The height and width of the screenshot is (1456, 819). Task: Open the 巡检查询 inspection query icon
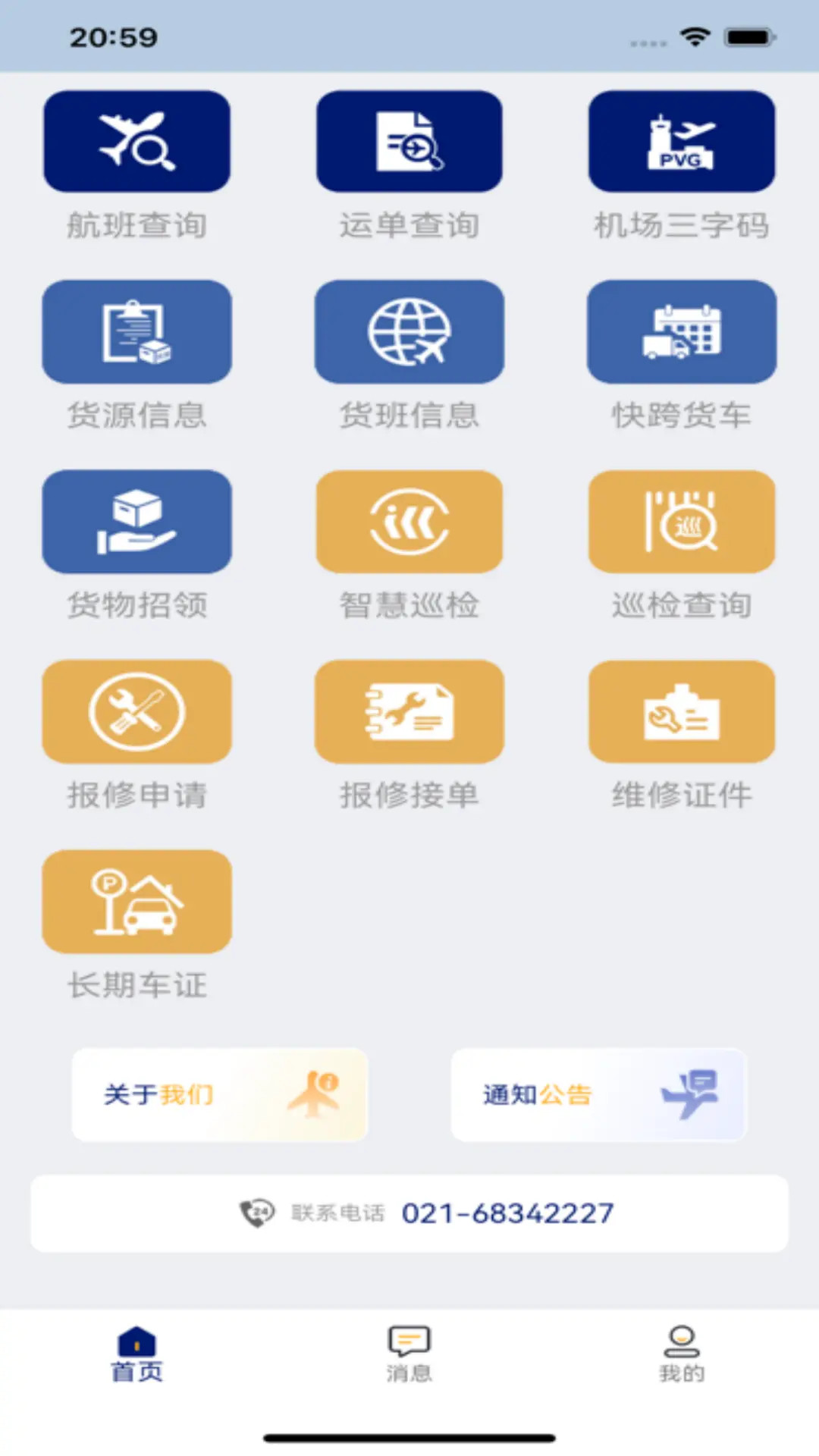681,521
